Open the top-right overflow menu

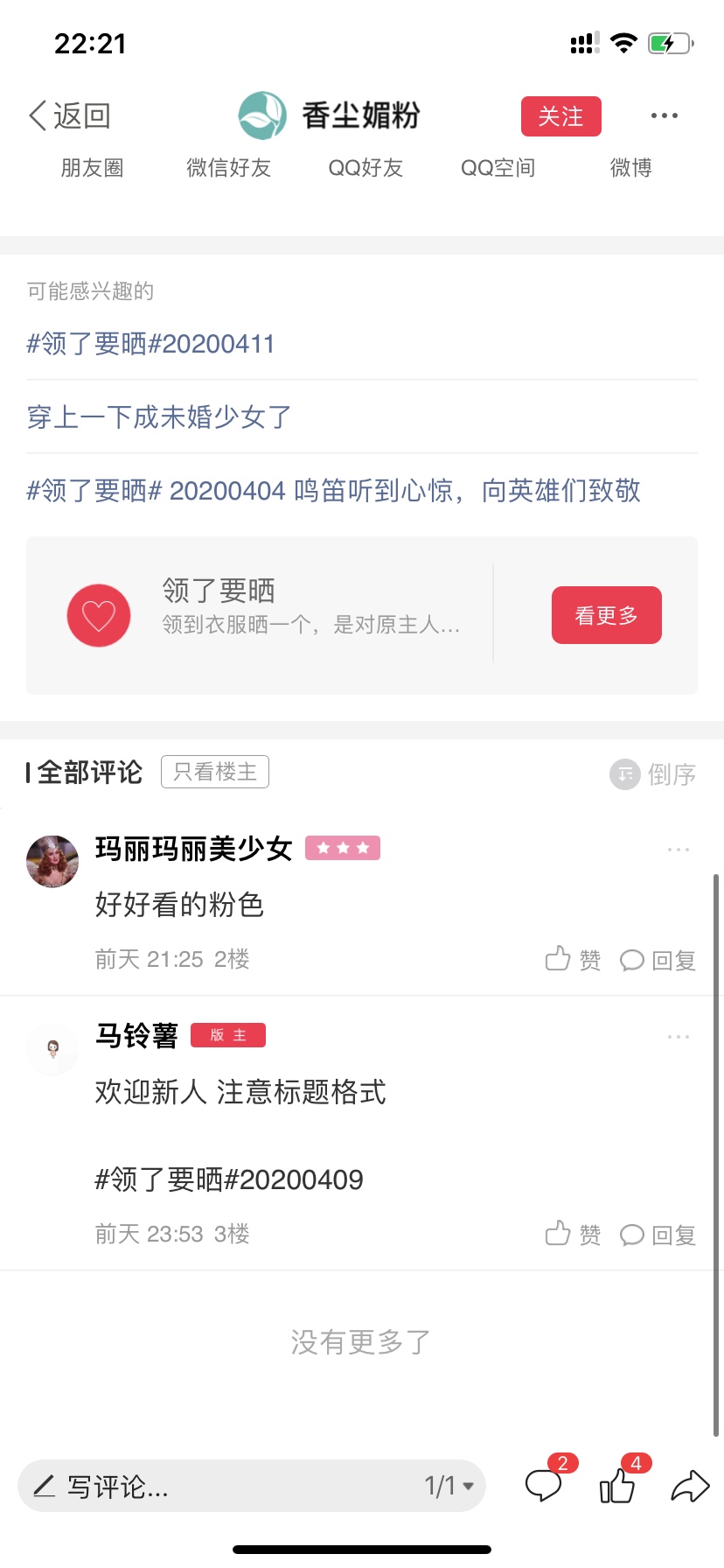[x=665, y=115]
